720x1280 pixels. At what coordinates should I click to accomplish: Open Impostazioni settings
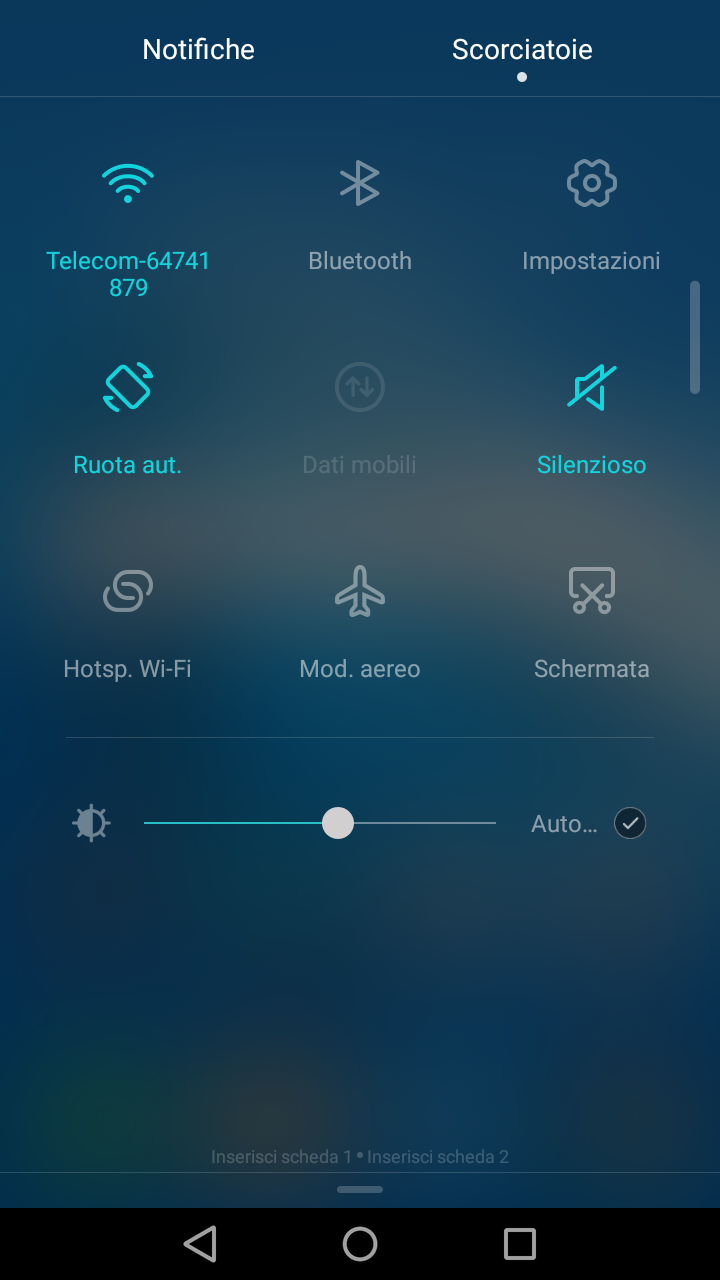pyautogui.click(x=591, y=185)
